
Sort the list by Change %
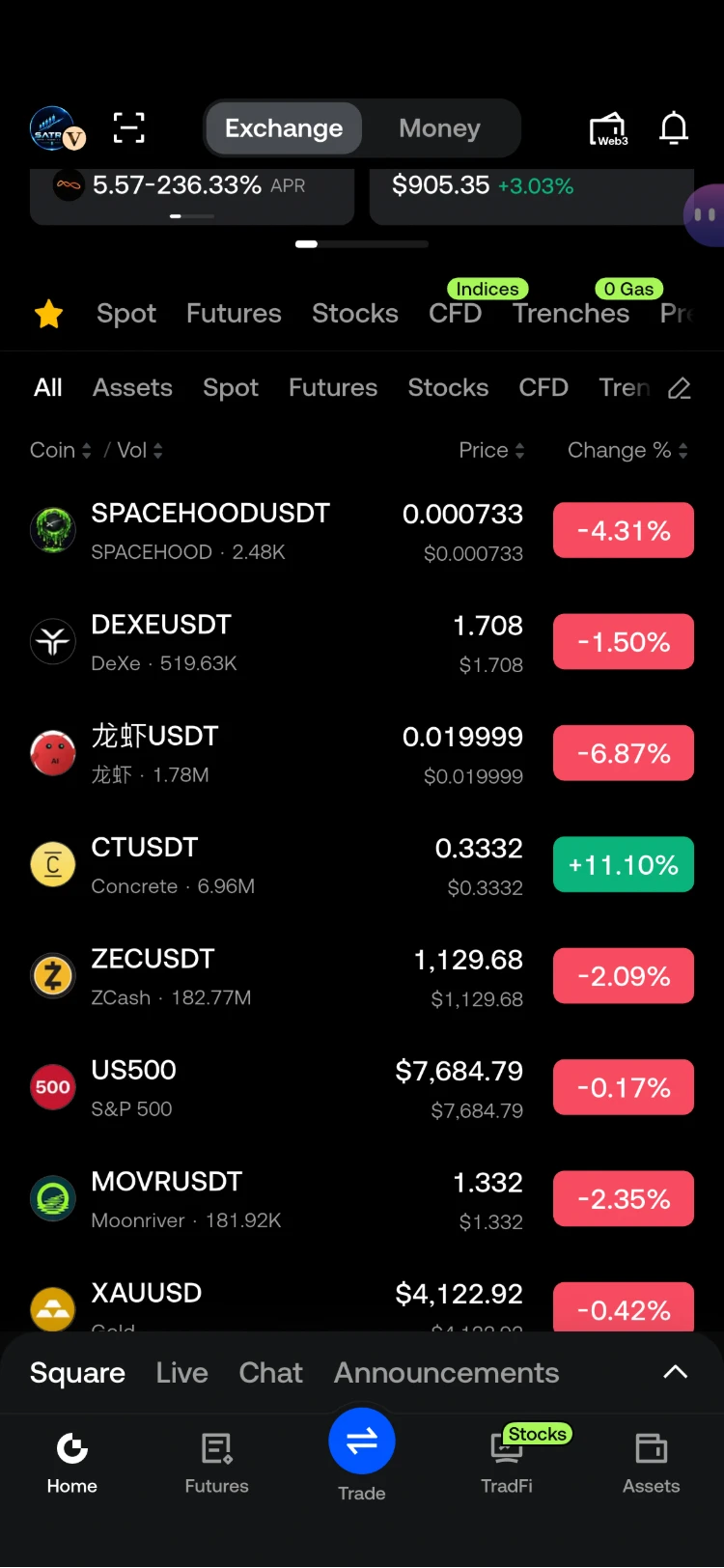pos(627,450)
